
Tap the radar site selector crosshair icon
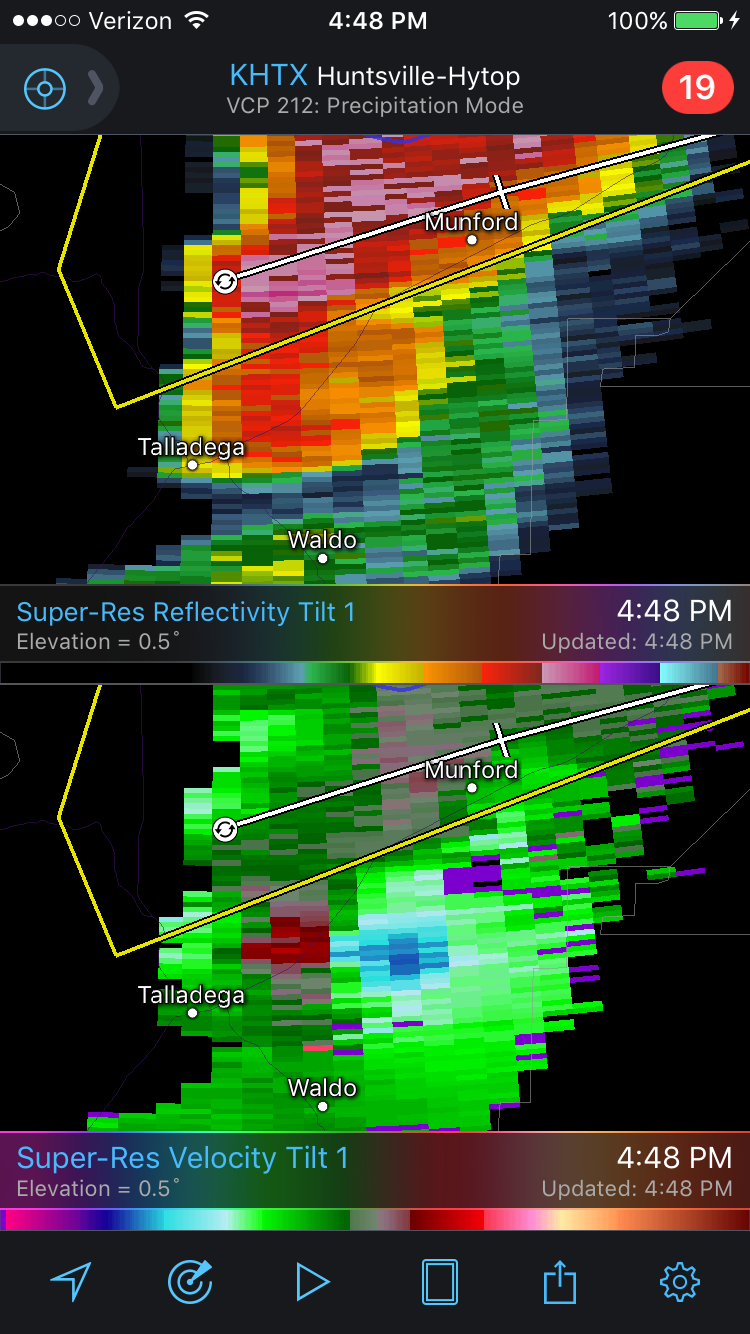pos(45,89)
